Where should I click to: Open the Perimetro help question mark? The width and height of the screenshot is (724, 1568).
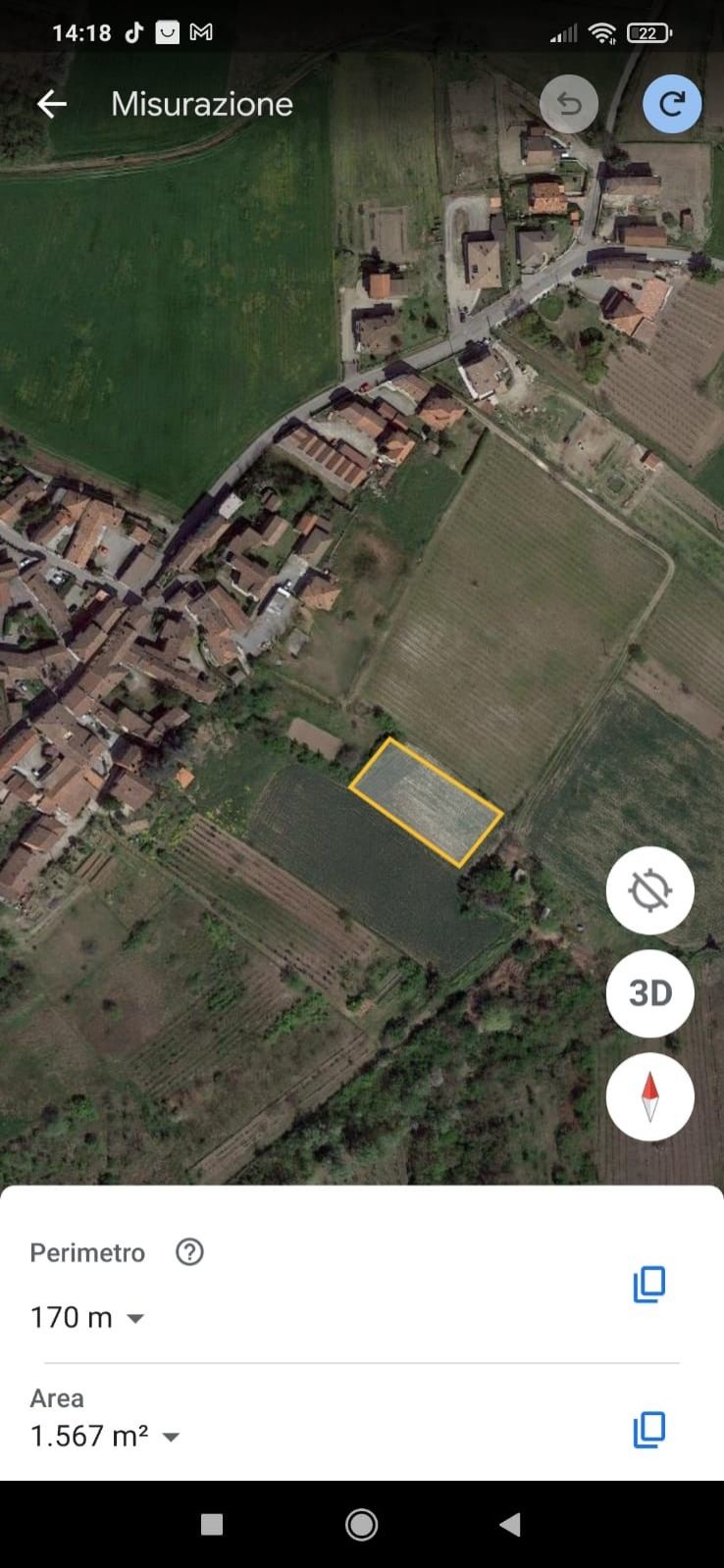click(188, 1252)
